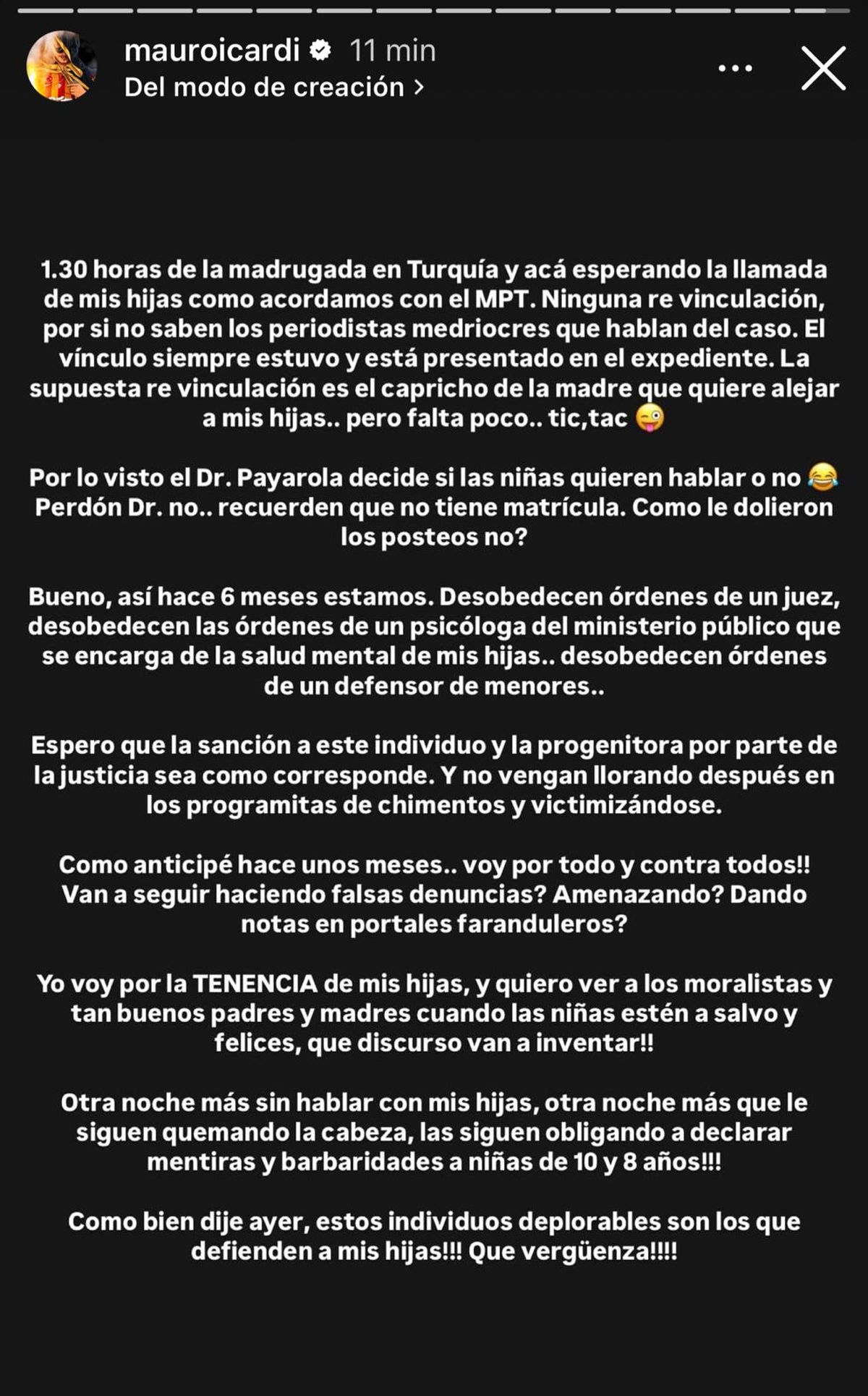Image resolution: width=868 pixels, height=1396 pixels.
Task: Close the story viewer
Action: click(x=823, y=69)
